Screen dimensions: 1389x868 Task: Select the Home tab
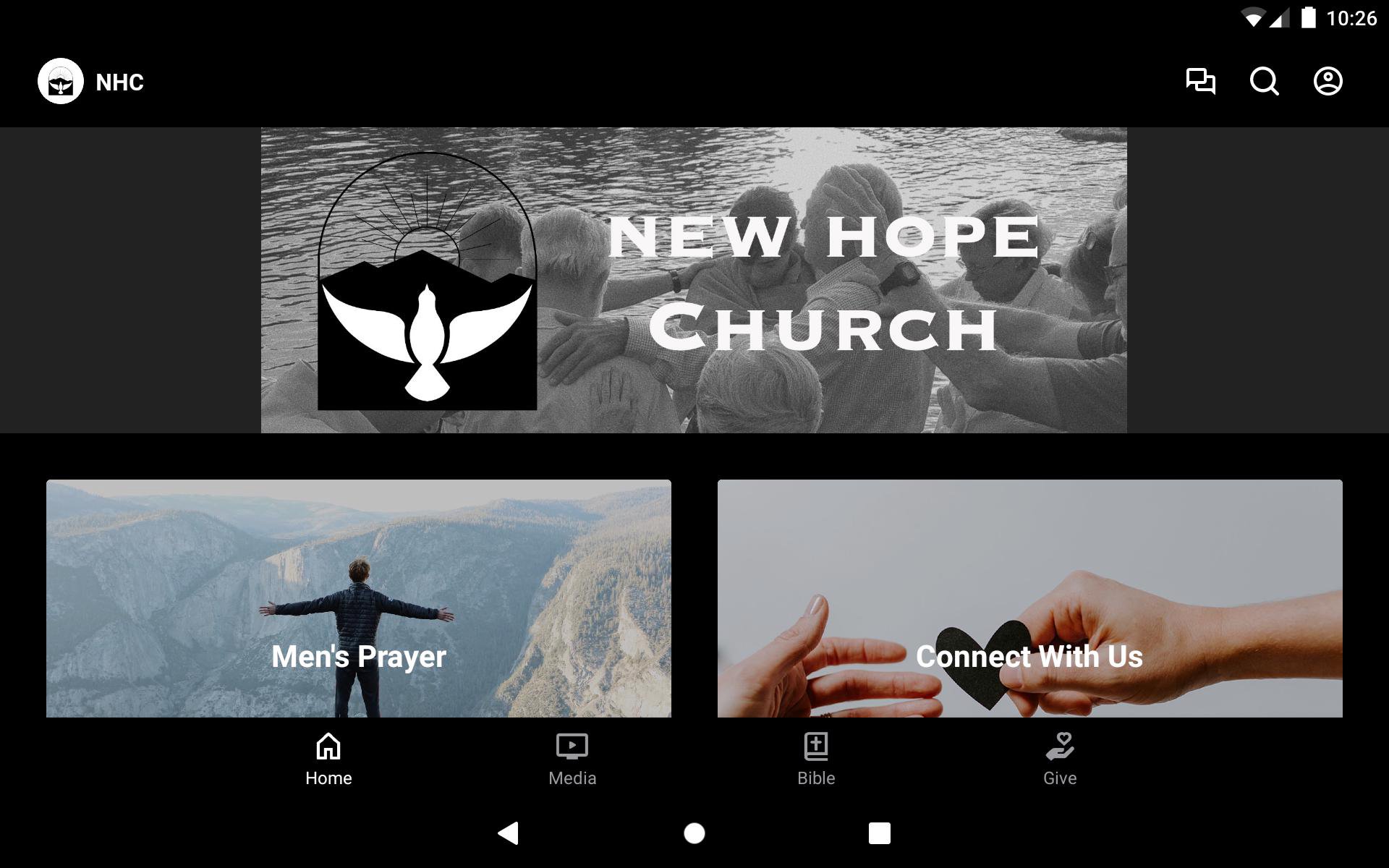(328, 759)
